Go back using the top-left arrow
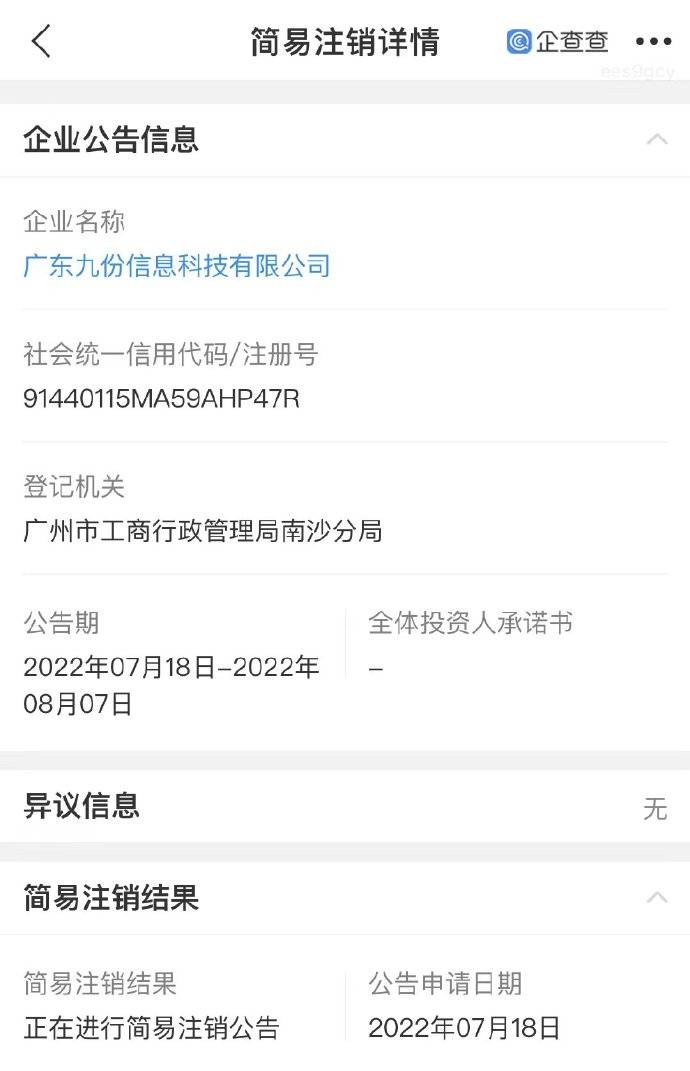Image resolution: width=690 pixels, height=1071 pixels. 41,42
